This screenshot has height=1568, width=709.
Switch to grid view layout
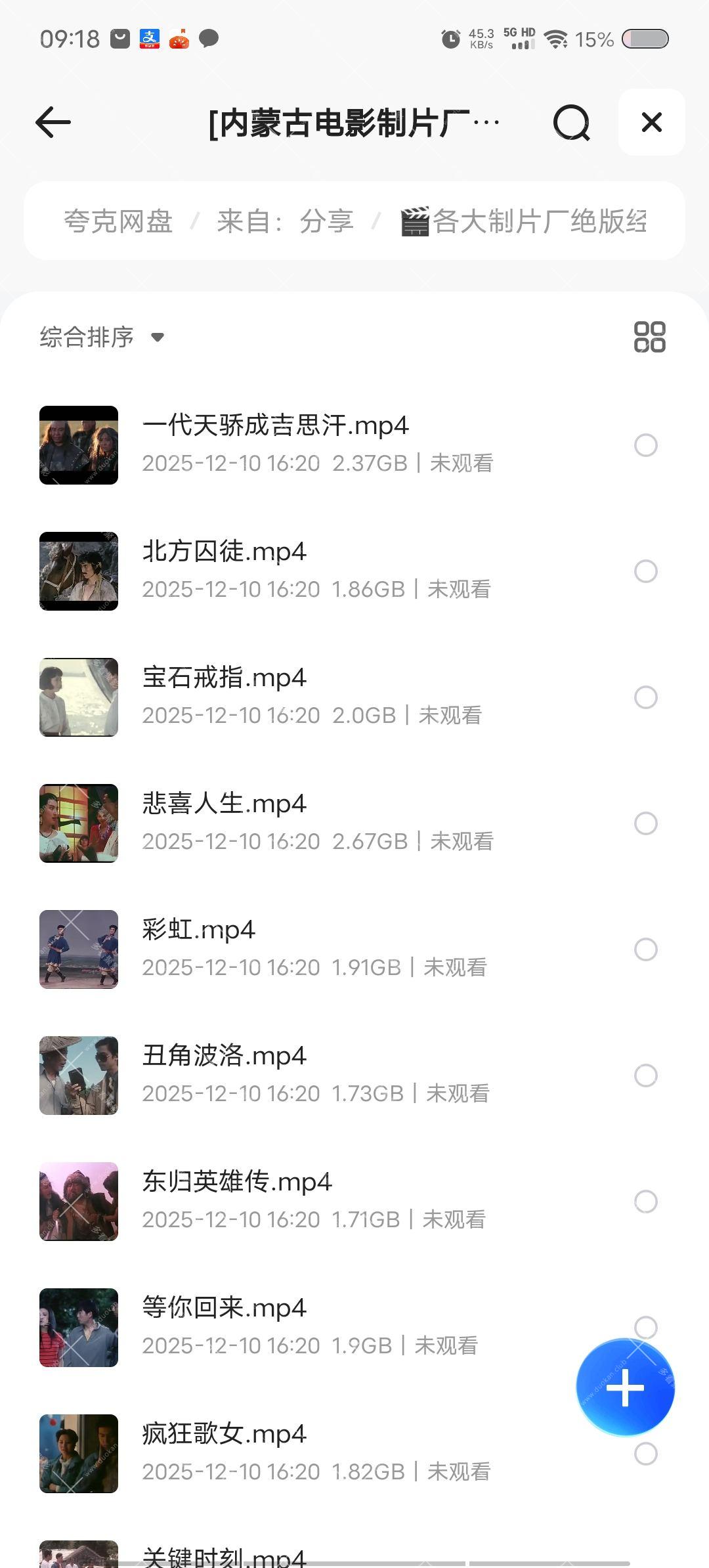[x=649, y=337]
